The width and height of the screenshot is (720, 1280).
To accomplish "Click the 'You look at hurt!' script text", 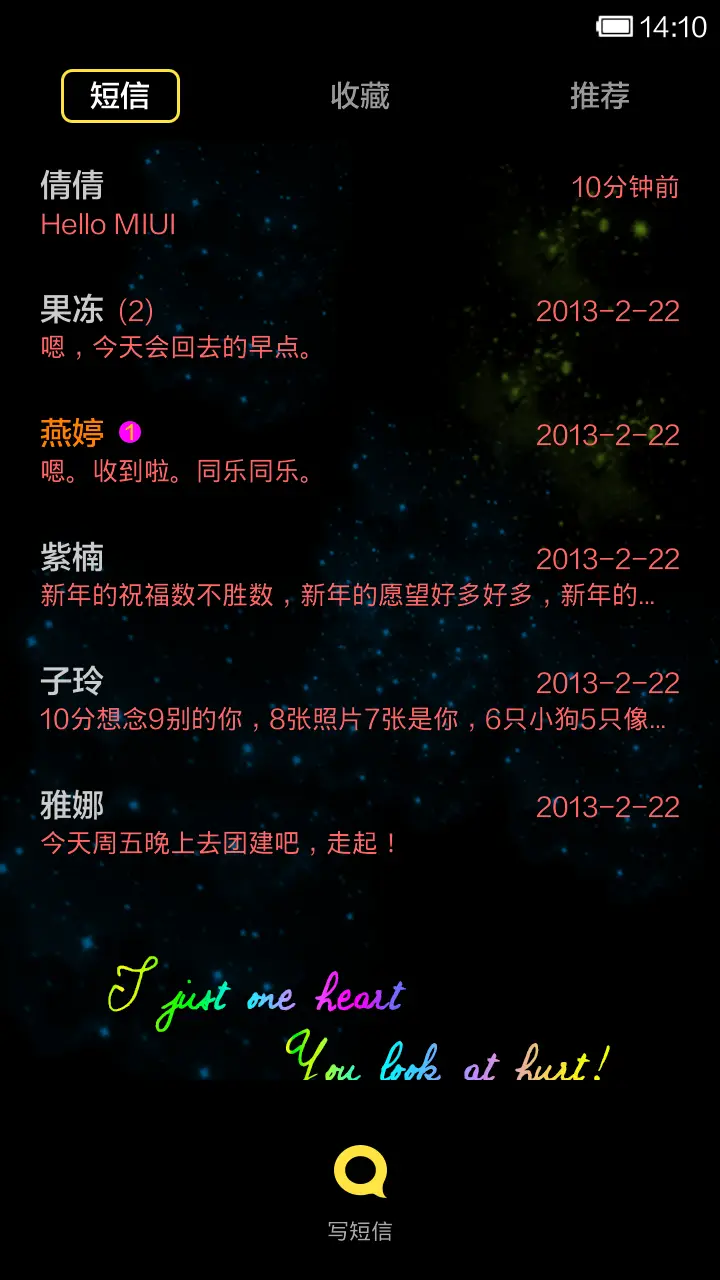I will click(x=445, y=1063).
